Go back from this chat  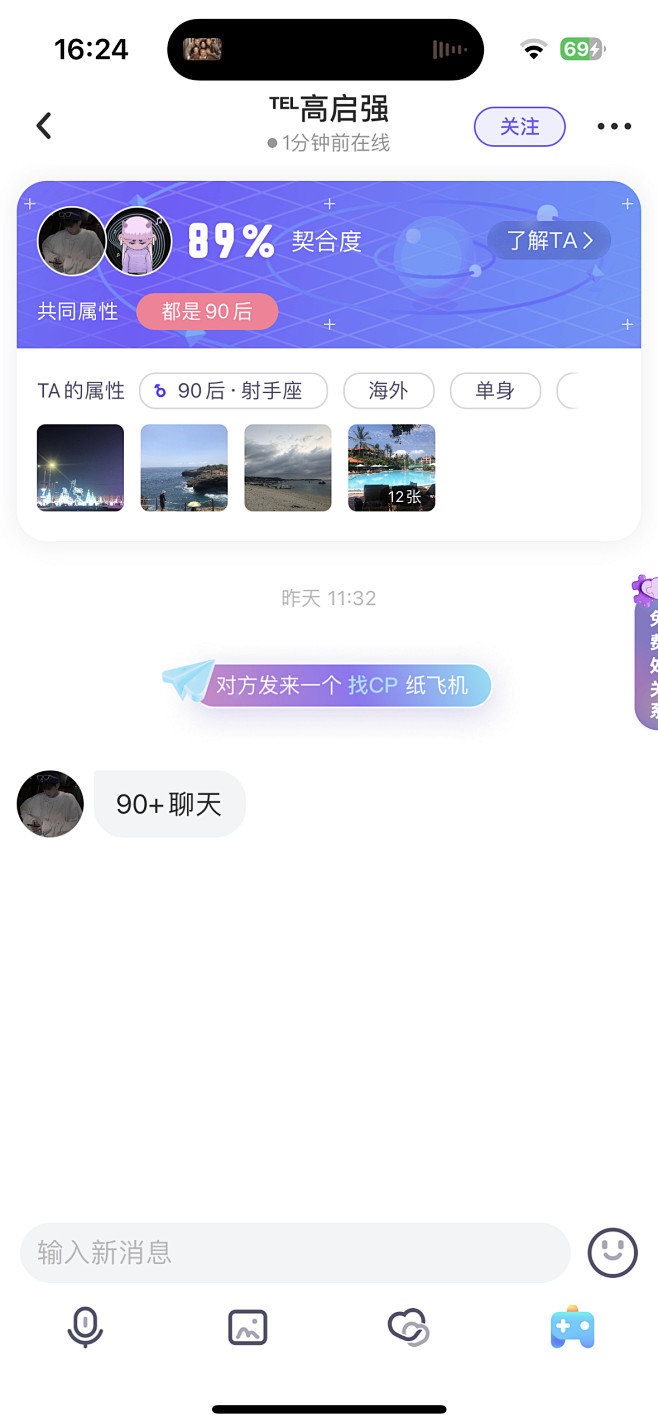[44, 126]
